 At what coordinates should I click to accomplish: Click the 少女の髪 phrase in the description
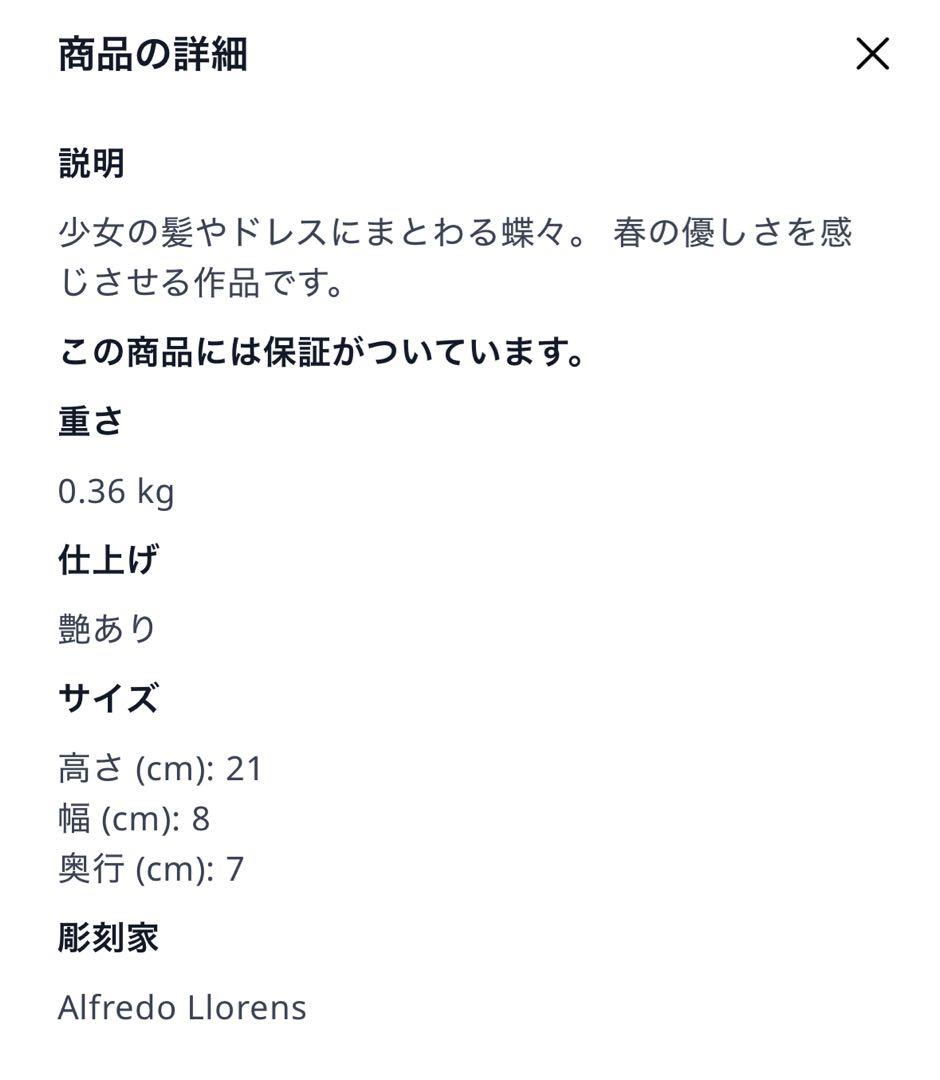(x=125, y=232)
